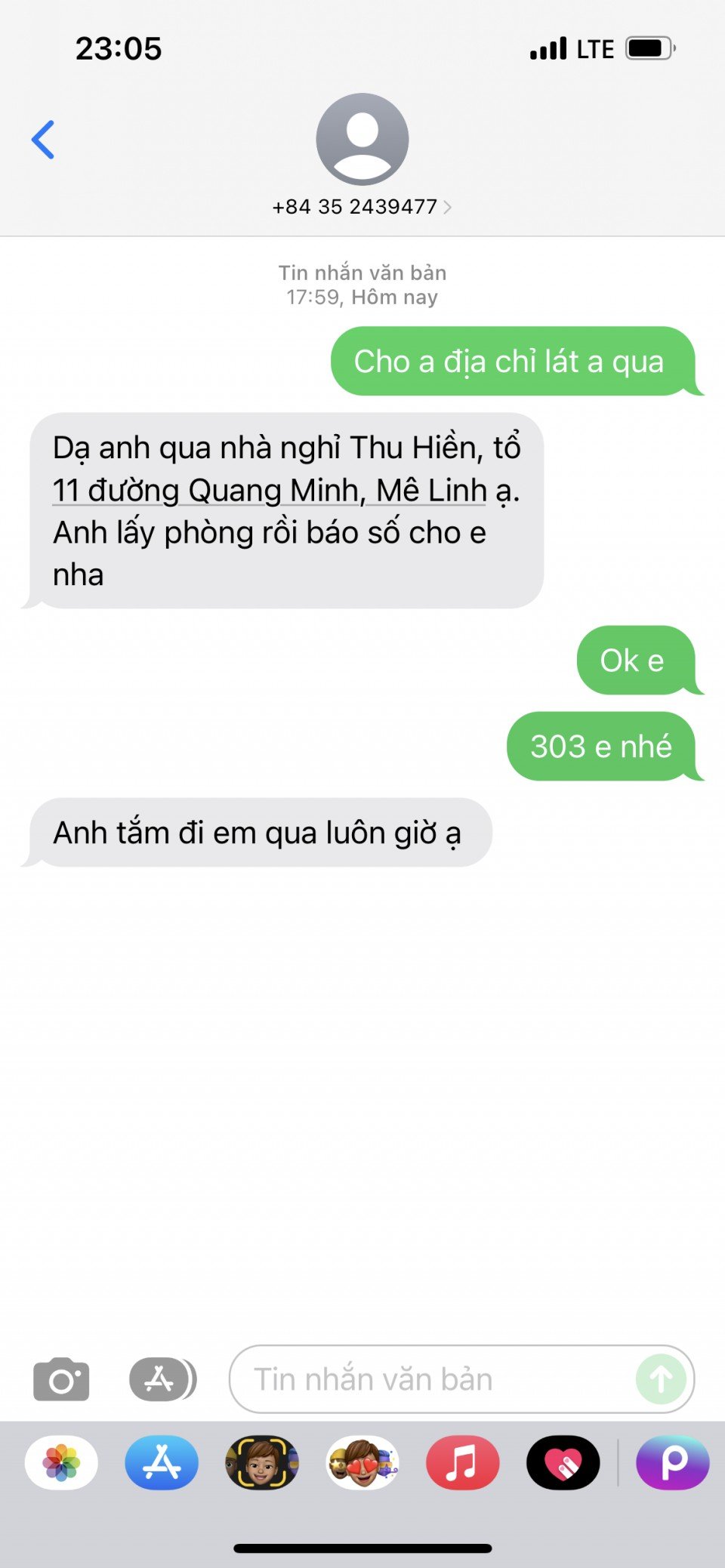The image size is (725, 1568).
Task: Open the camera to attach a photo
Action: (x=61, y=1380)
